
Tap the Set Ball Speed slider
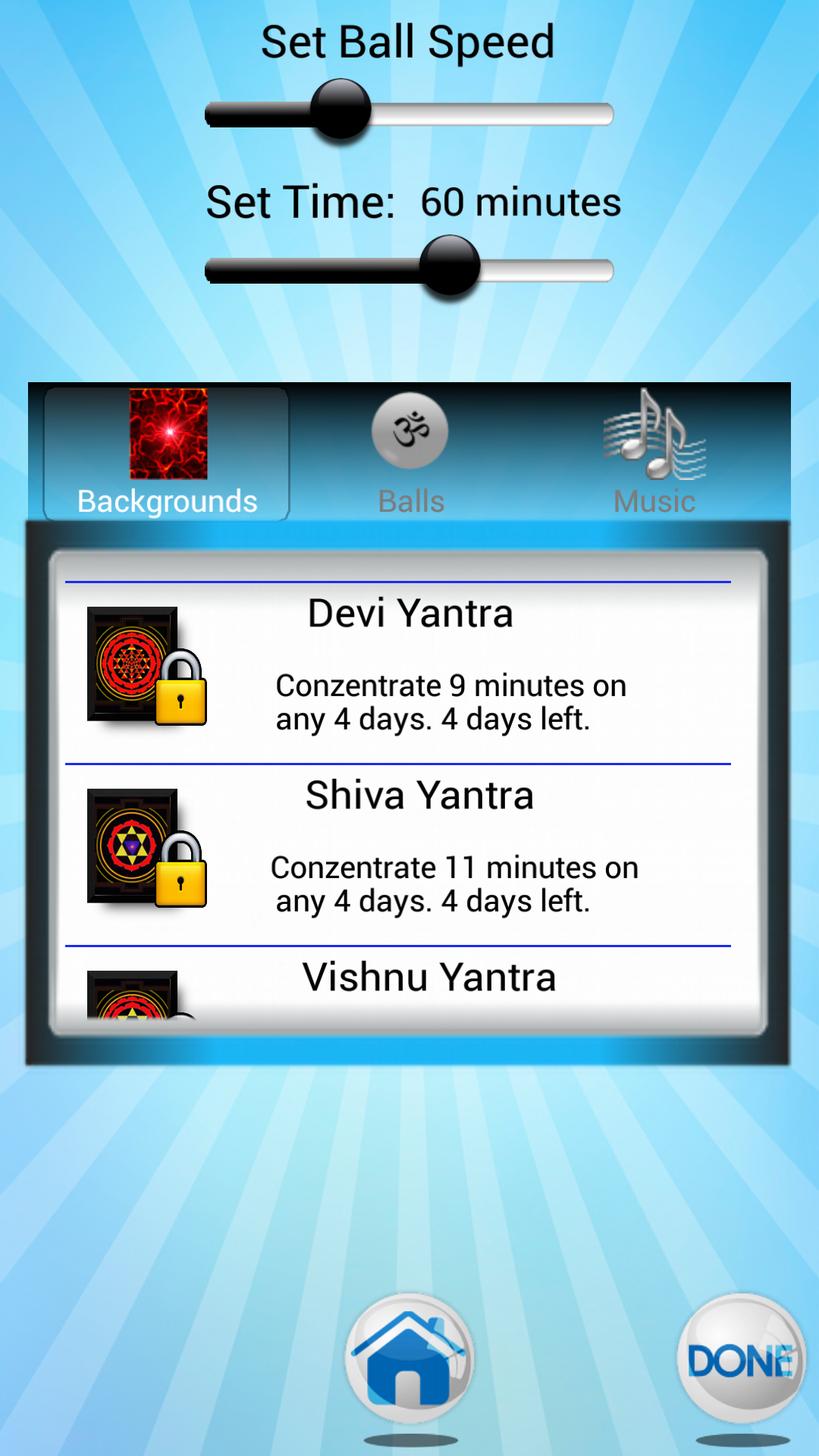tap(409, 114)
